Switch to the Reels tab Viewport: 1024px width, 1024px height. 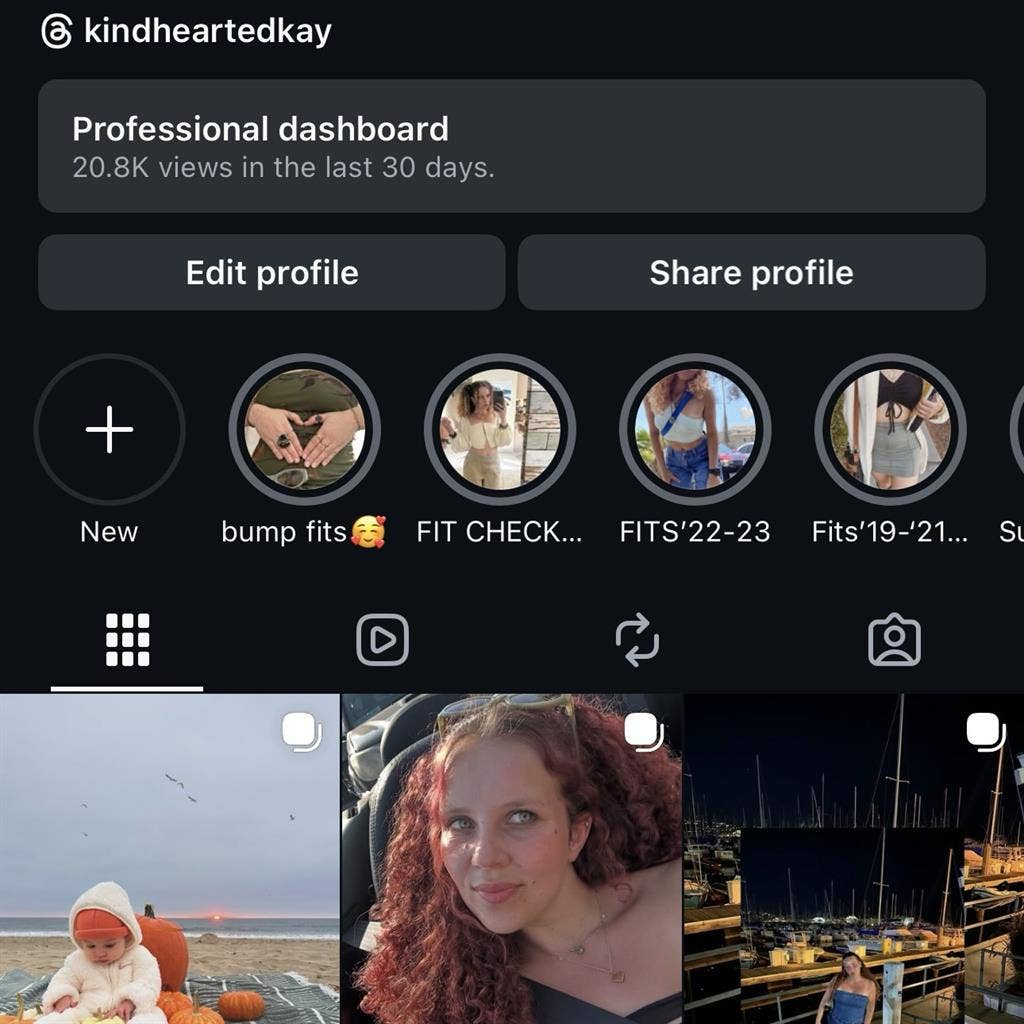point(383,640)
